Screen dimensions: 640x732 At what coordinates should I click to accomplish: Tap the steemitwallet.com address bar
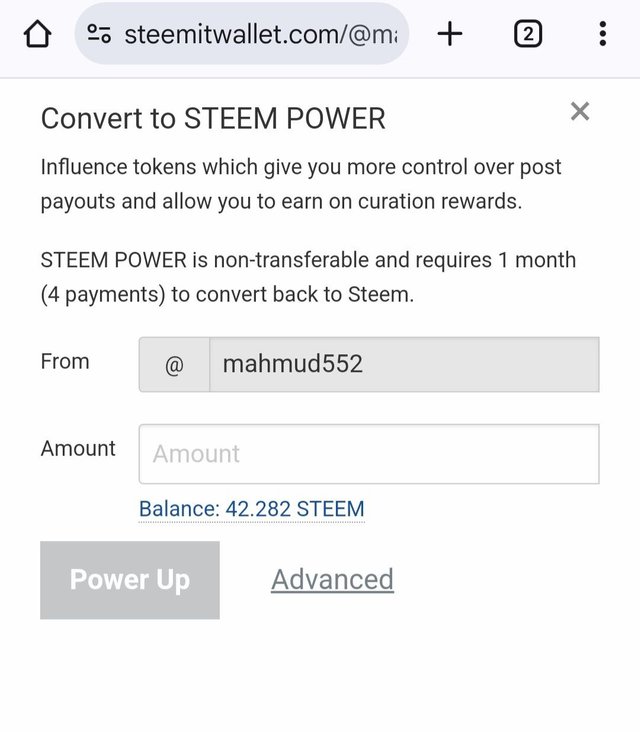260,34
